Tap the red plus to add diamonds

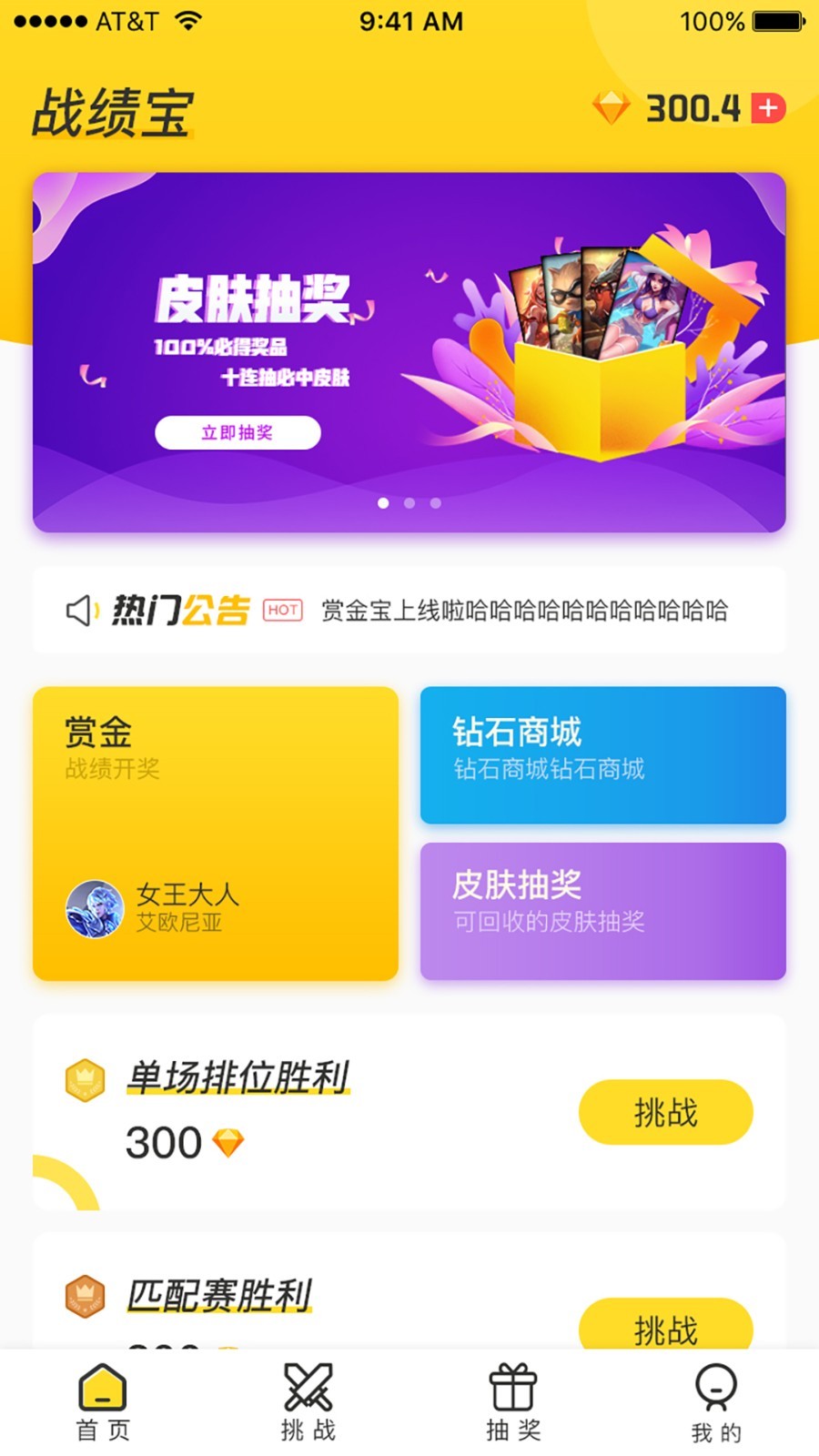point(768,108)
